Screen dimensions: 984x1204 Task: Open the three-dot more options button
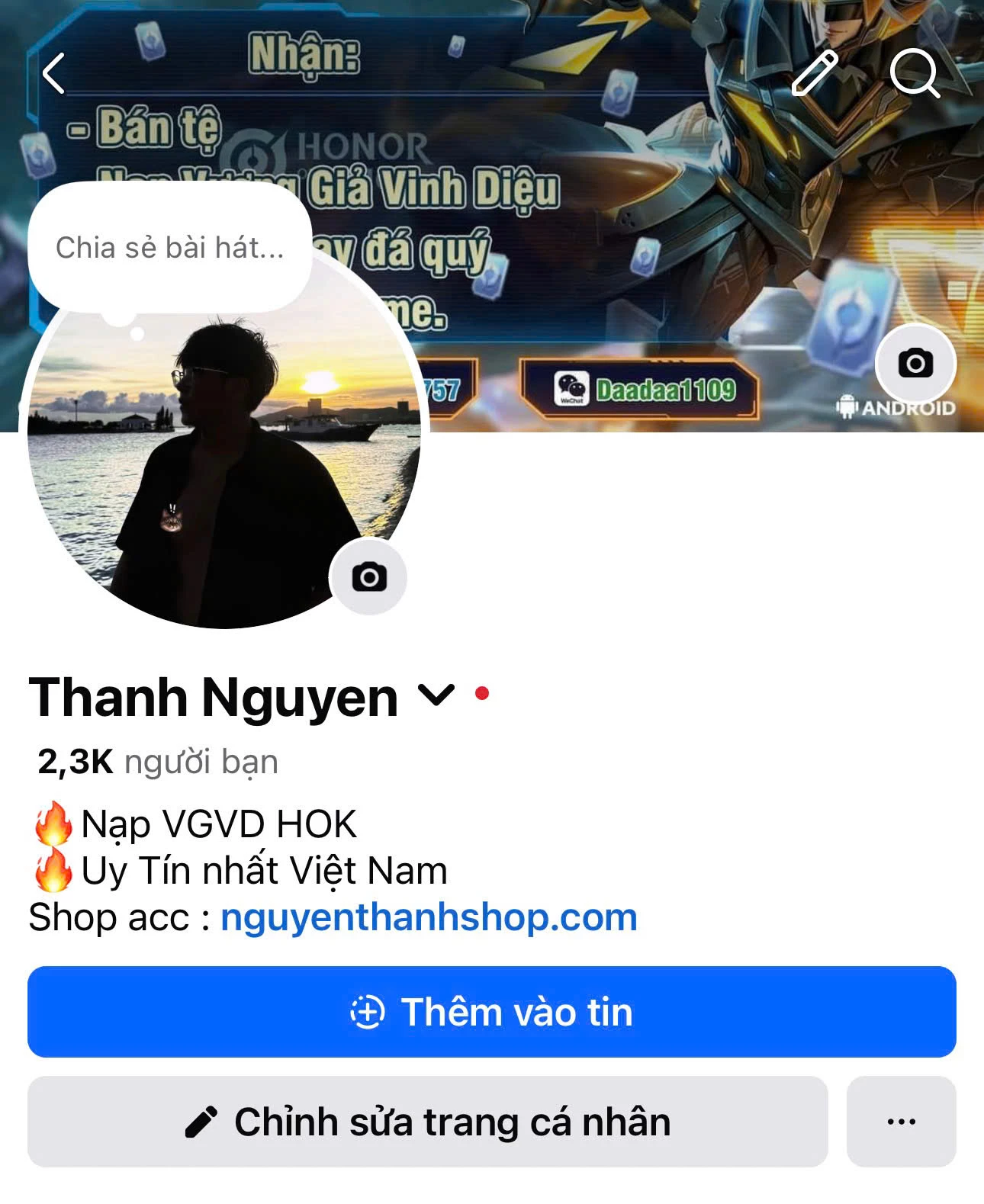pos(901,1122)
